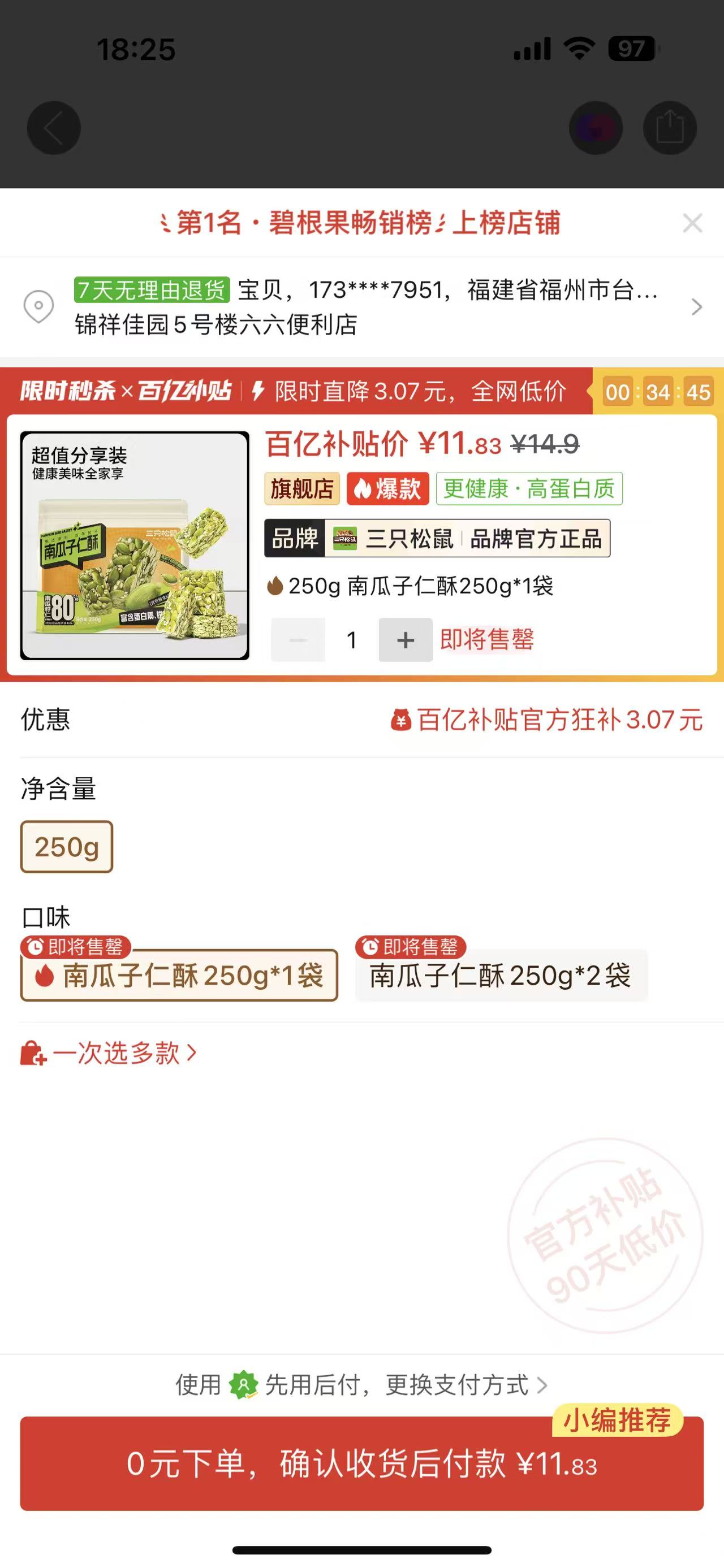Open the delivery address row
This screenshot has height=1568, width=724.
[x=365, y=307]
